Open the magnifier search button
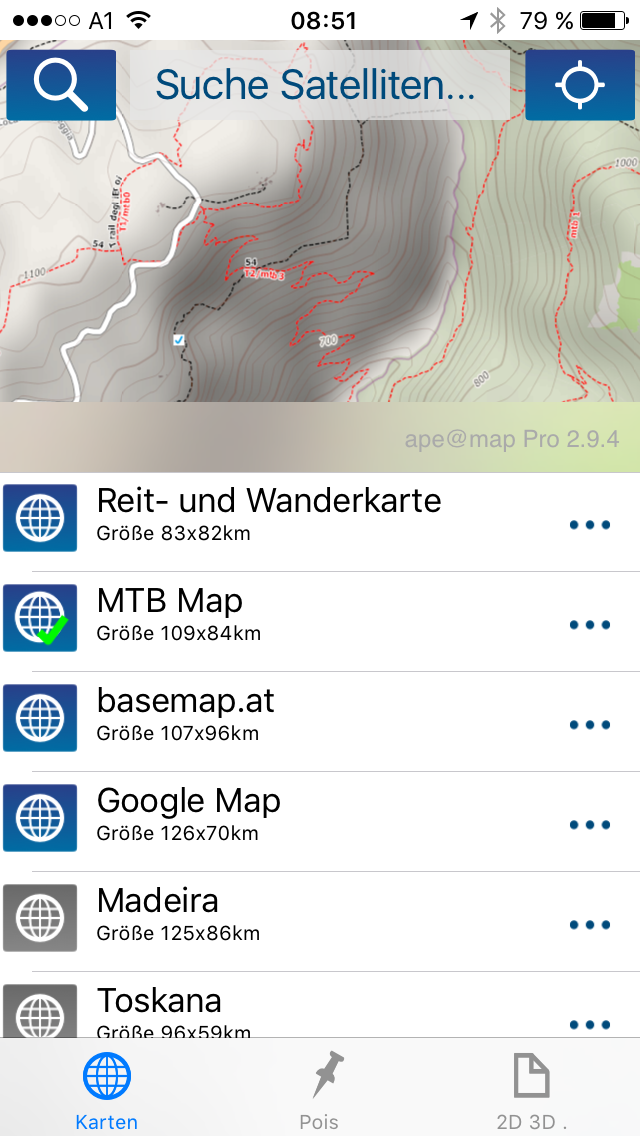 click(61, 85)
